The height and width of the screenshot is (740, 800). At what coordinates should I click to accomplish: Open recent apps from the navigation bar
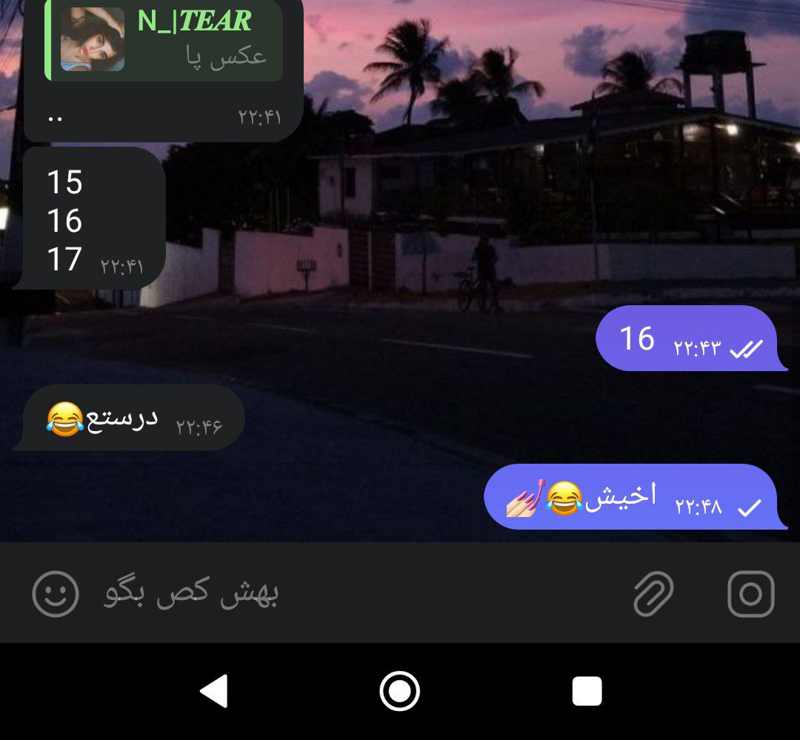click(586, 691)
